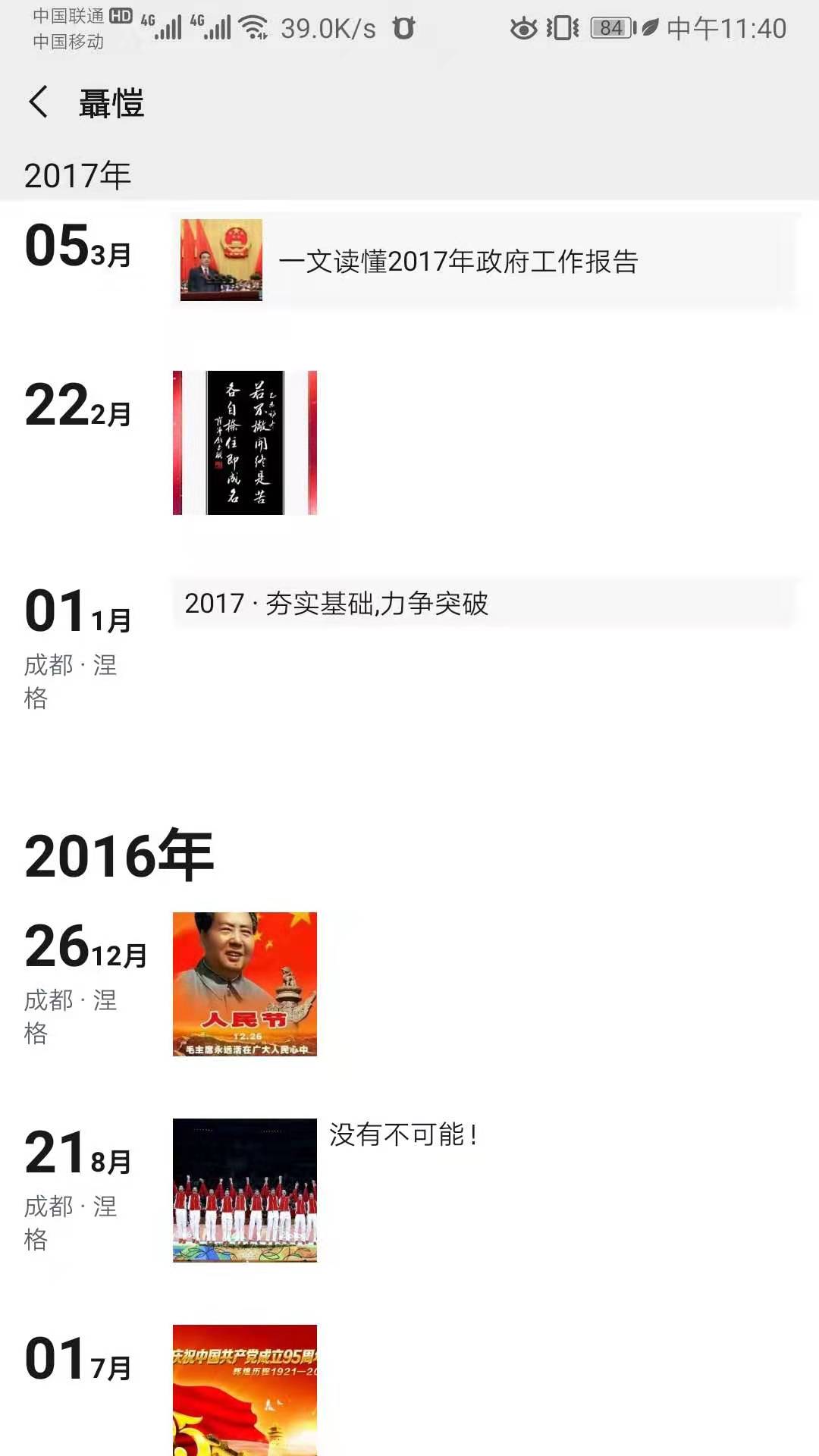Viewport: 819px width, 1456px height.
Task: Go back from 聶恺's moments page
Action: pyautogui.click(x=38, y=102)
